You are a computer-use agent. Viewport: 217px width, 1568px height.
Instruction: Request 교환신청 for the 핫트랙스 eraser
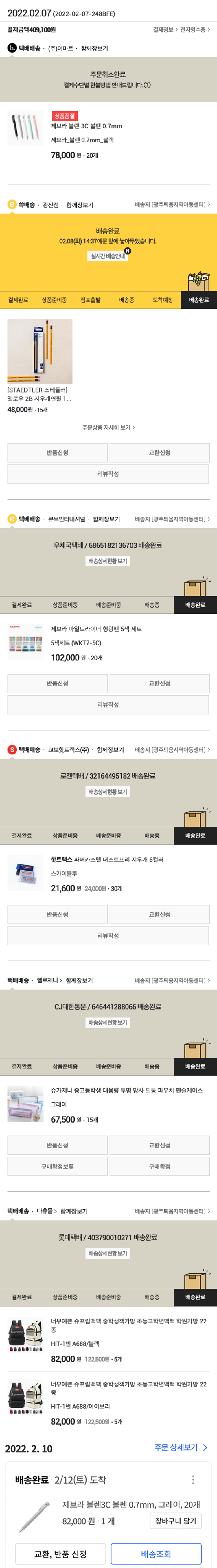click(159, 914)
